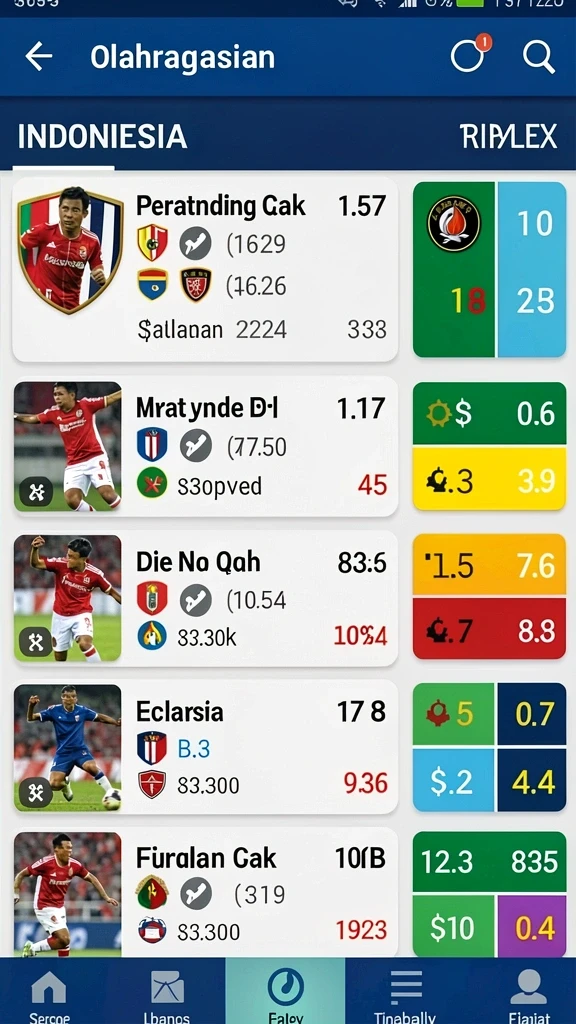This screenshot has width=576, height=1024.
Task: Open the Fiajiat profile tab
Action: tap(529, 993)
